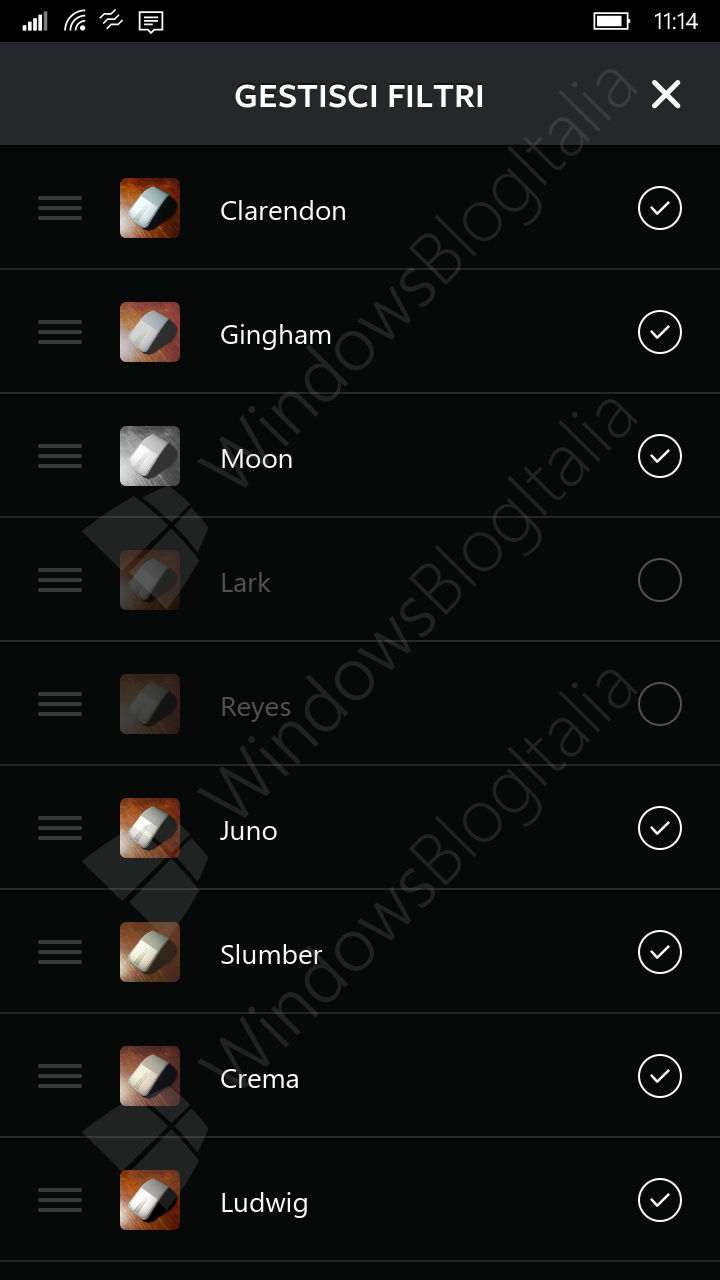Uncheck the Clarendon filter
This screenshot has width=720, height=1280.
660,208
